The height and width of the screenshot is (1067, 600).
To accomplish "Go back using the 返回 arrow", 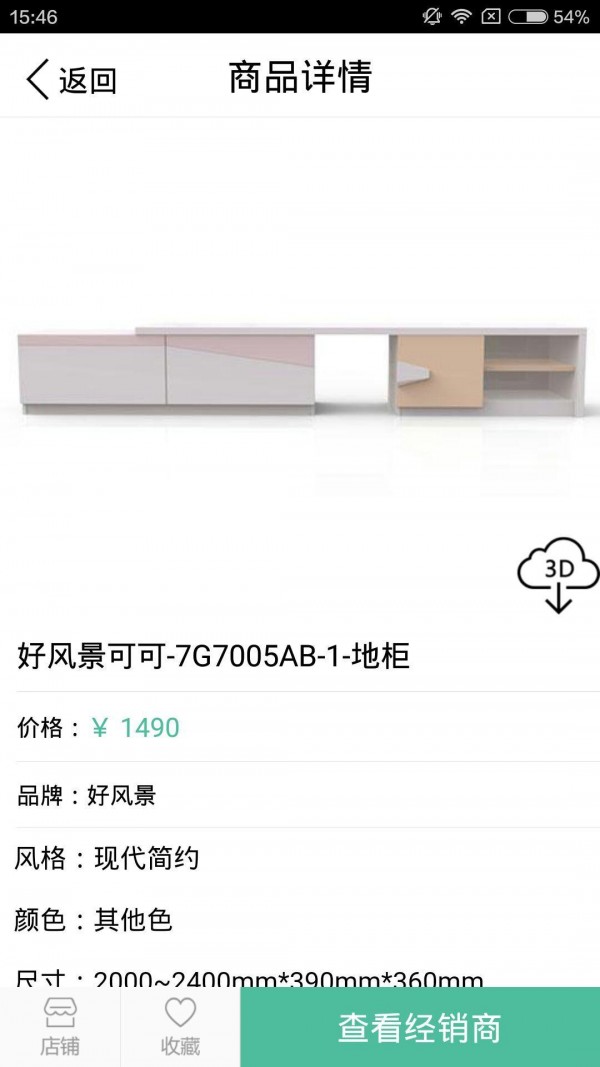I will 70,79.
